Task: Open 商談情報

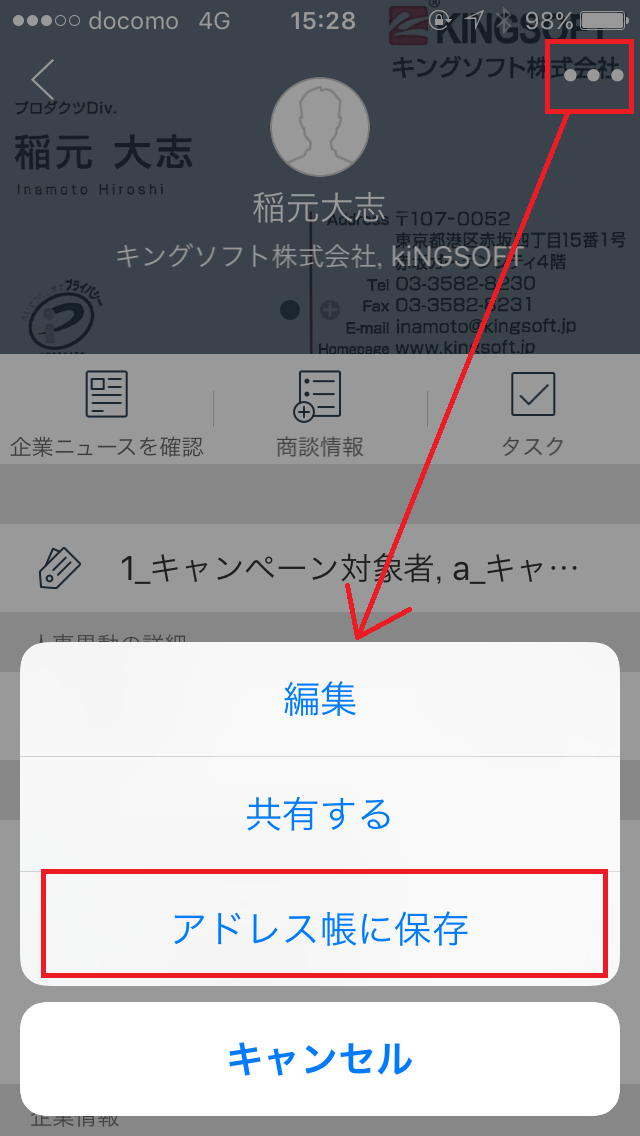Action: (x=320, y=413)
